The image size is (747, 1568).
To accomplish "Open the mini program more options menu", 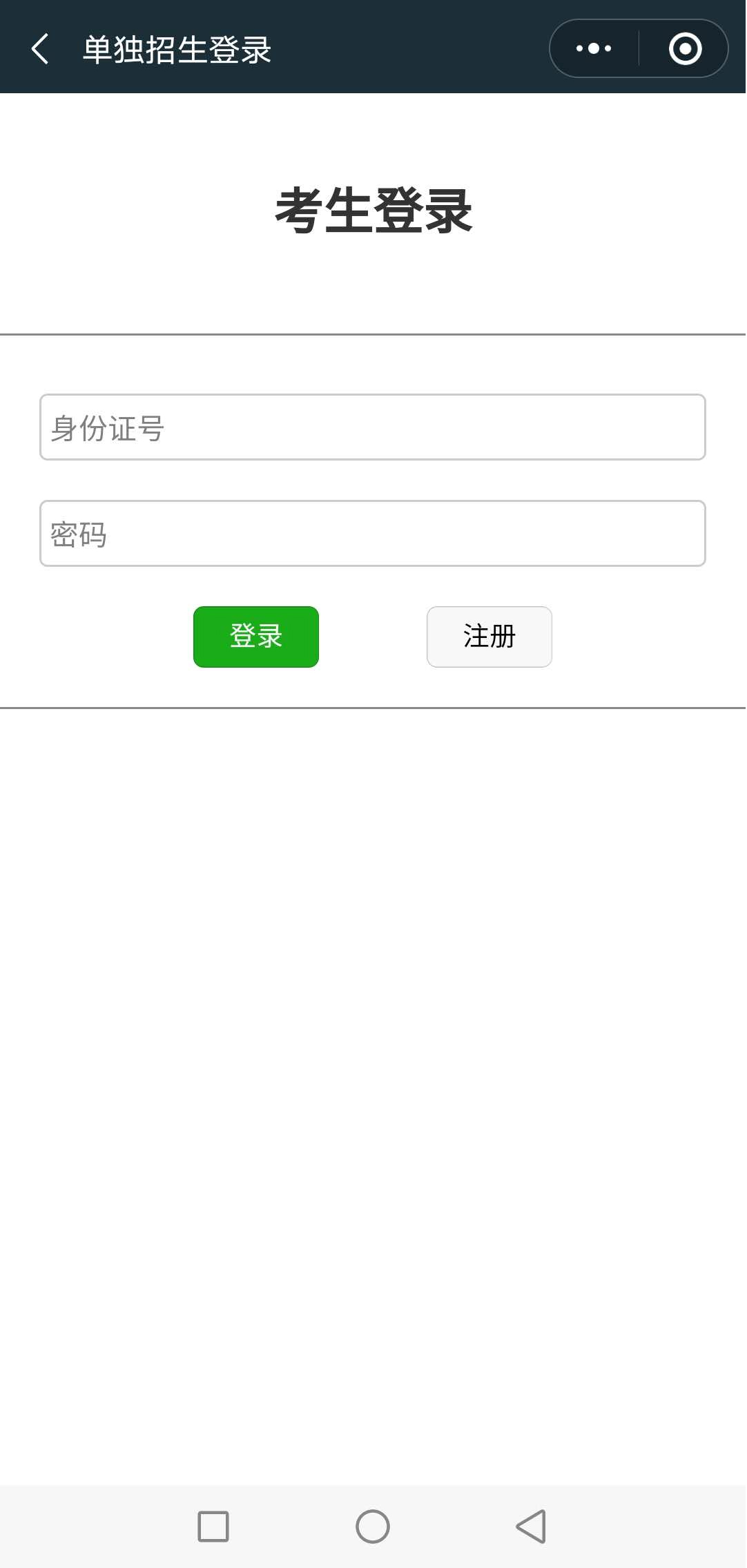I will (594, 48).
